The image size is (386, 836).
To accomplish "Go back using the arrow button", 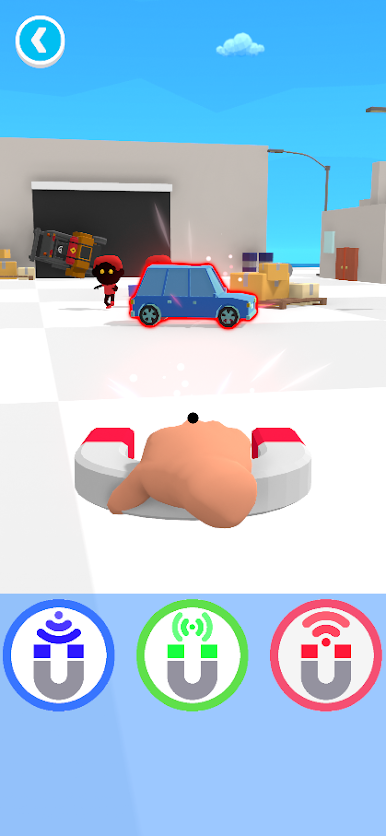I will (x=40, y=41).
